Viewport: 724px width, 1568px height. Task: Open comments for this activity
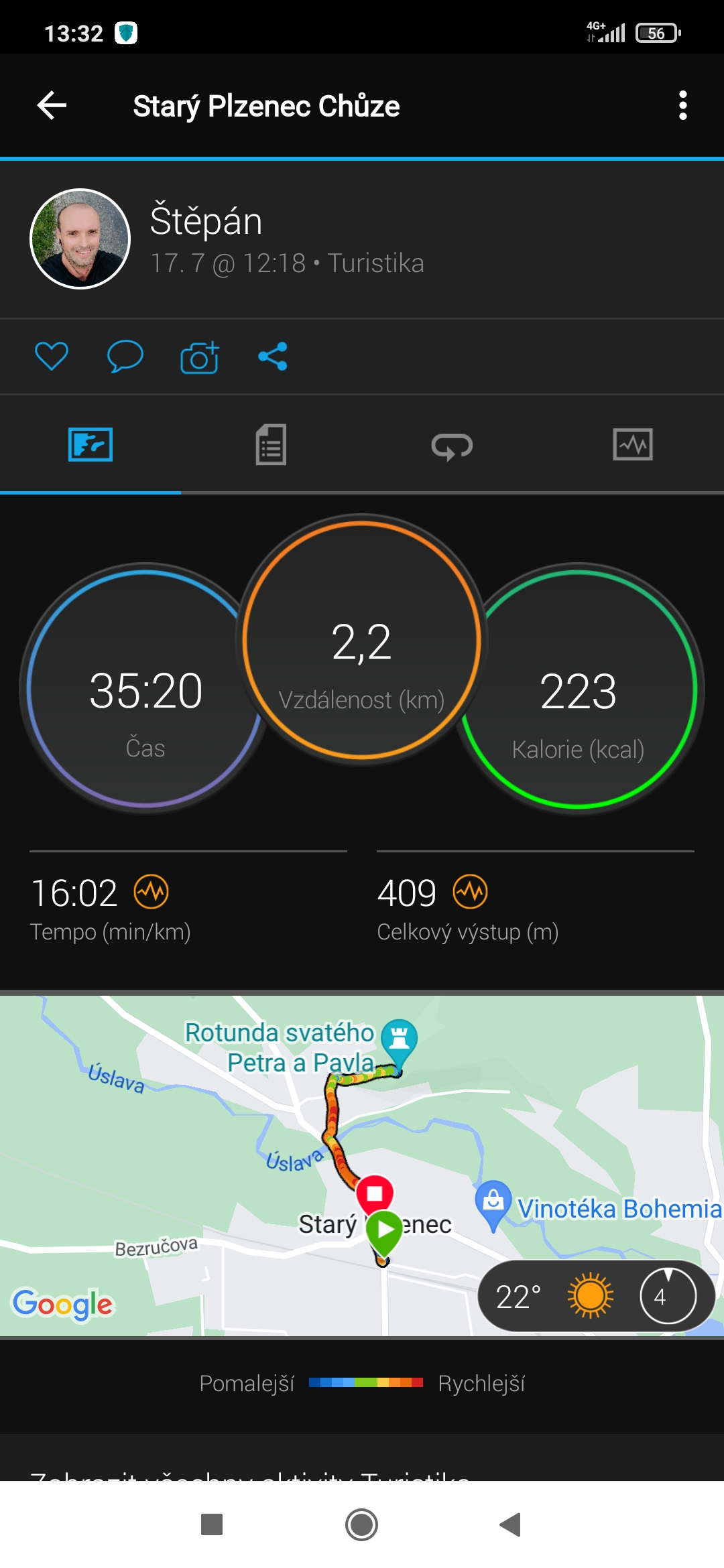tap(125, 356)
